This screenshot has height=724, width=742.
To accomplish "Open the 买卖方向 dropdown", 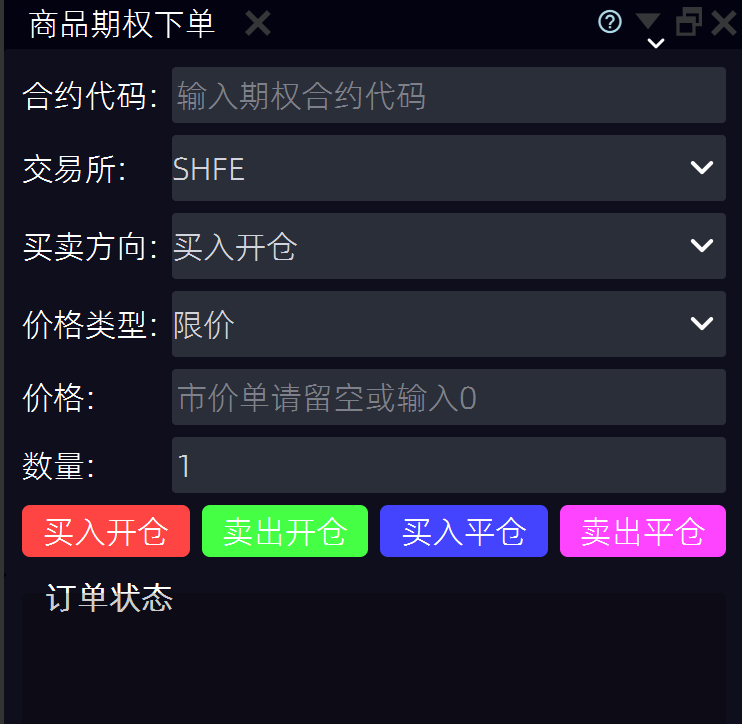I will pos(448,246).
